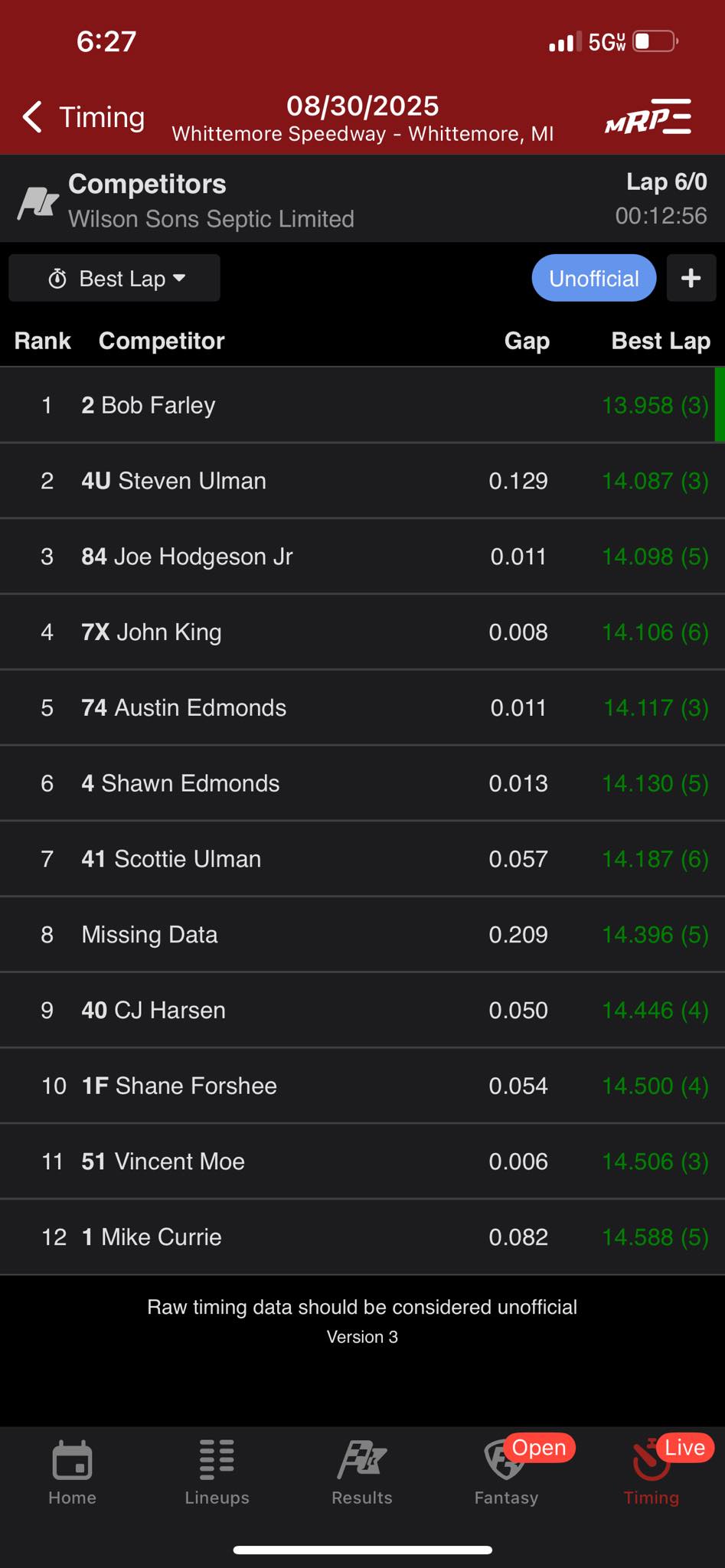
Task: Tap the Unofficial button
Action: 593,278
